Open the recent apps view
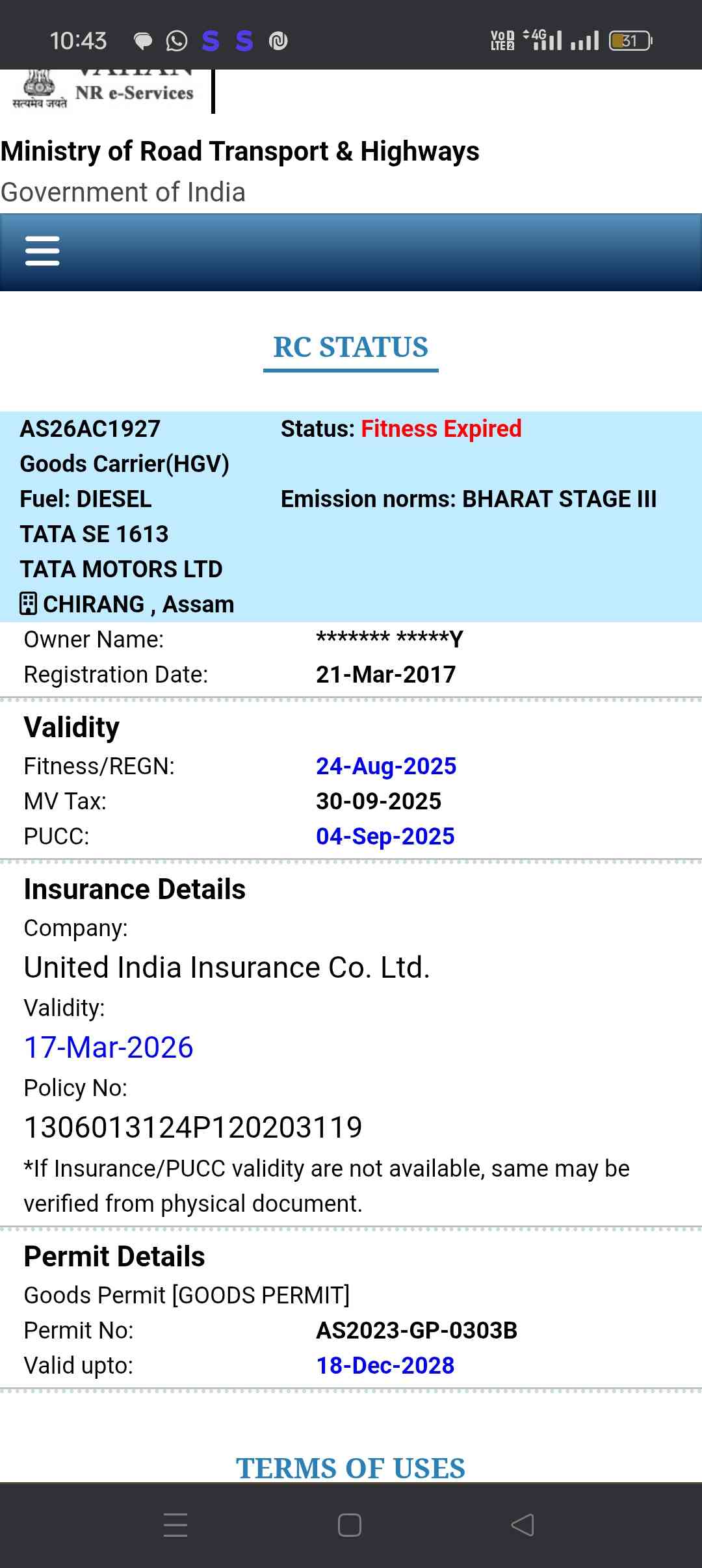702x1568 pixels. [175, 1524]
